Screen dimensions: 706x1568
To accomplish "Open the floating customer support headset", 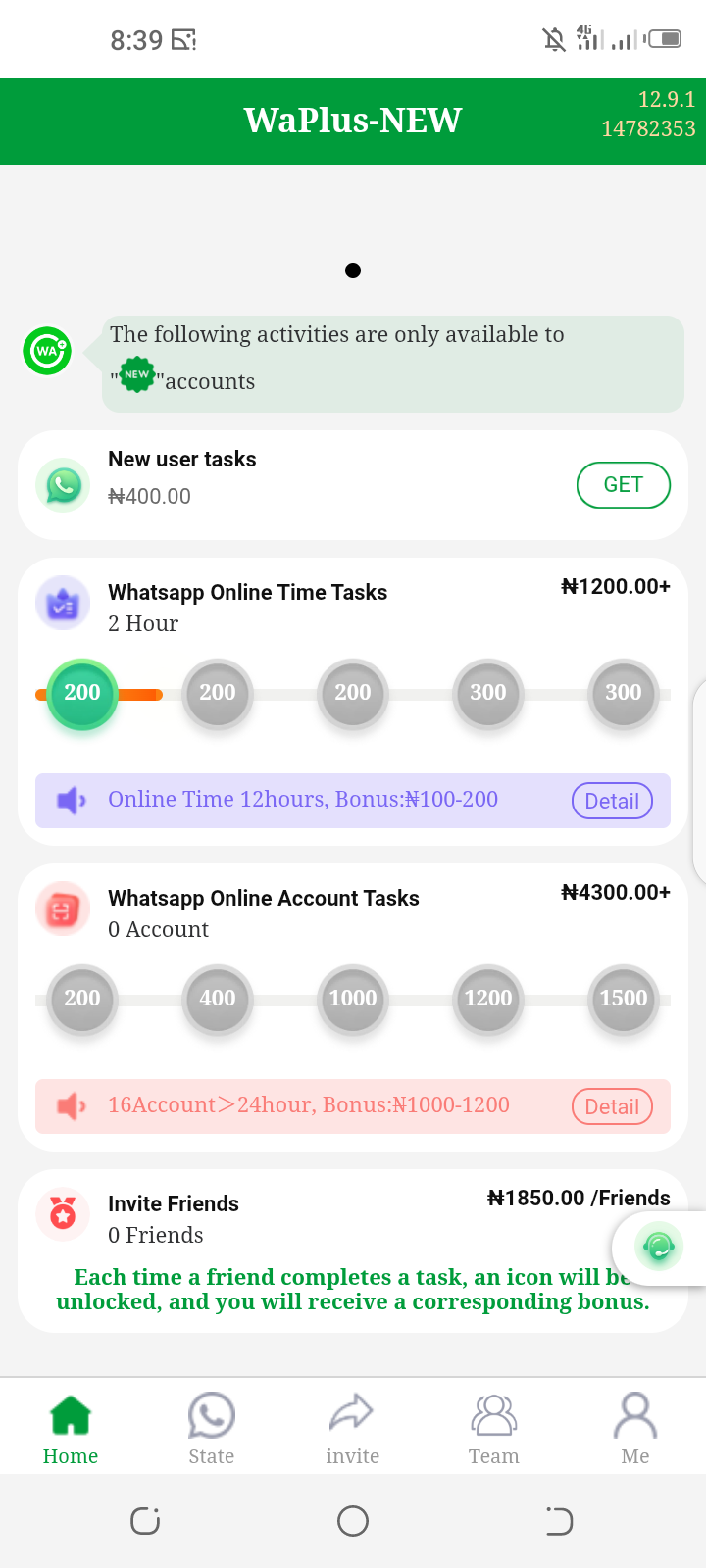I will coord(658,1247).
